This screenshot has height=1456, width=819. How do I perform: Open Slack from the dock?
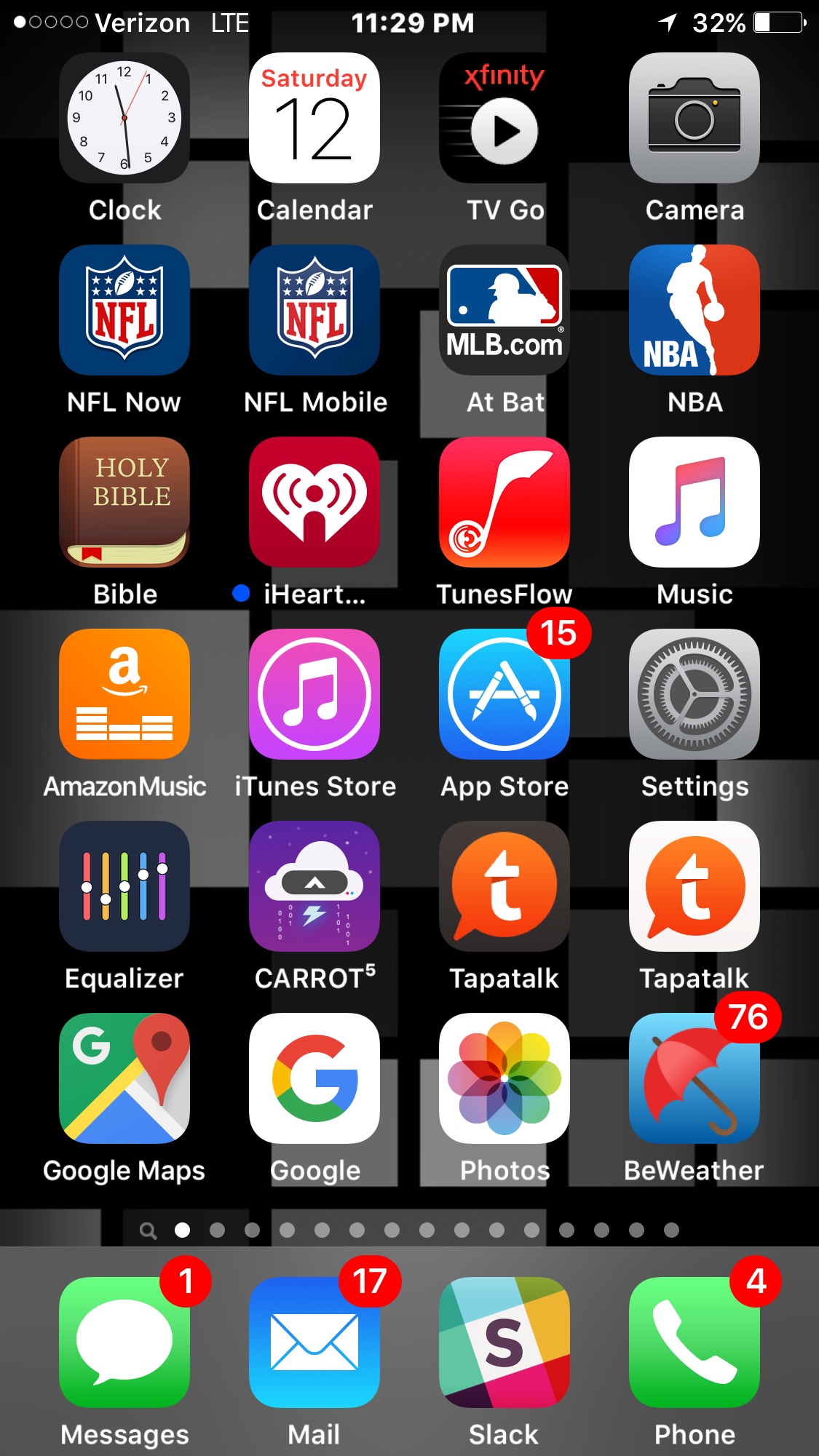(x=505, y=1342)
